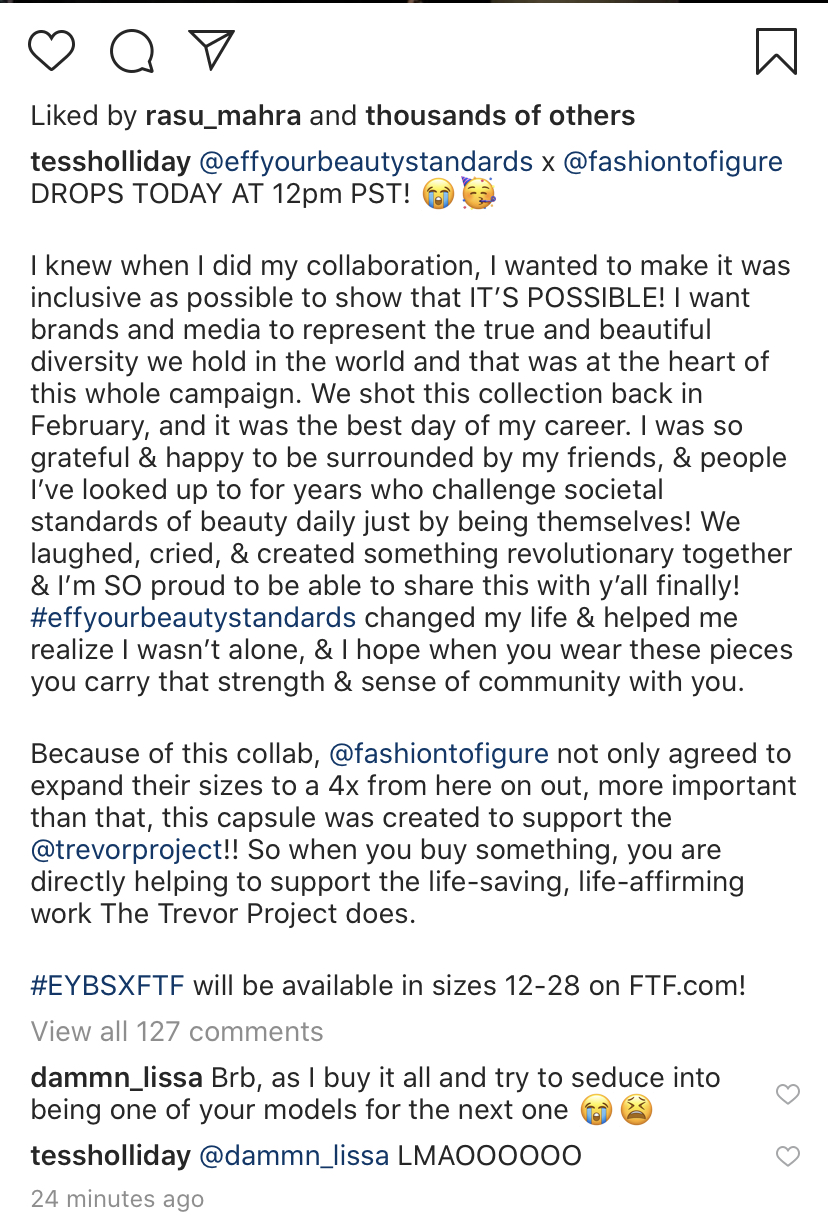
Task: Share the post via paper plane icon
Action: click(x=212, y=50)
